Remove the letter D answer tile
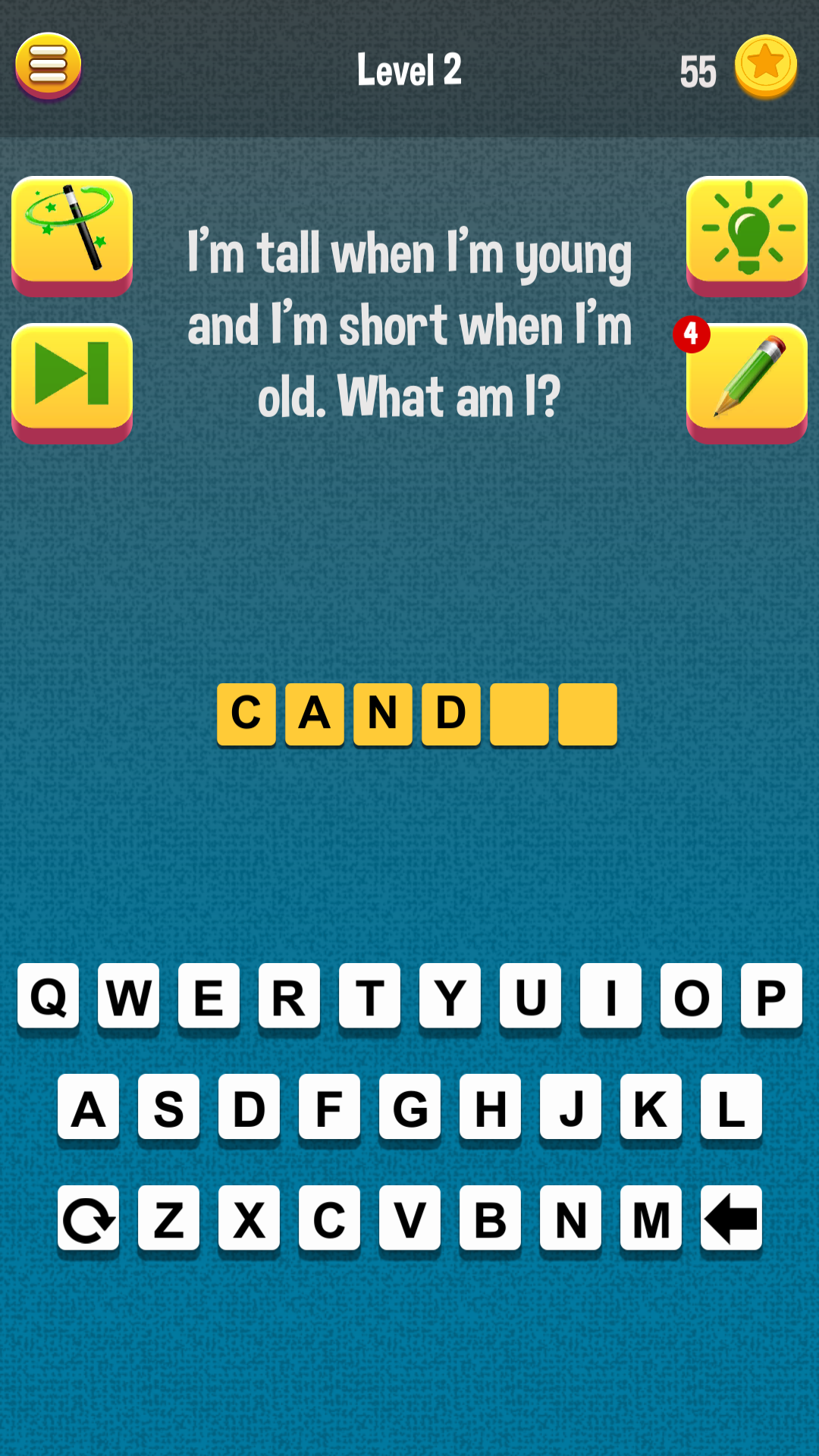This screenshot has width=819, height=1456. click(x=451, y=714)
